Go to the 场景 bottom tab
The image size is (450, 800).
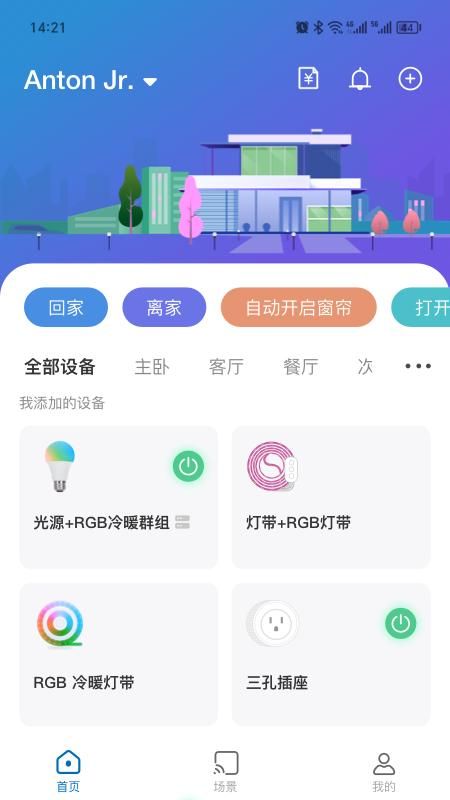pos(226,771)
